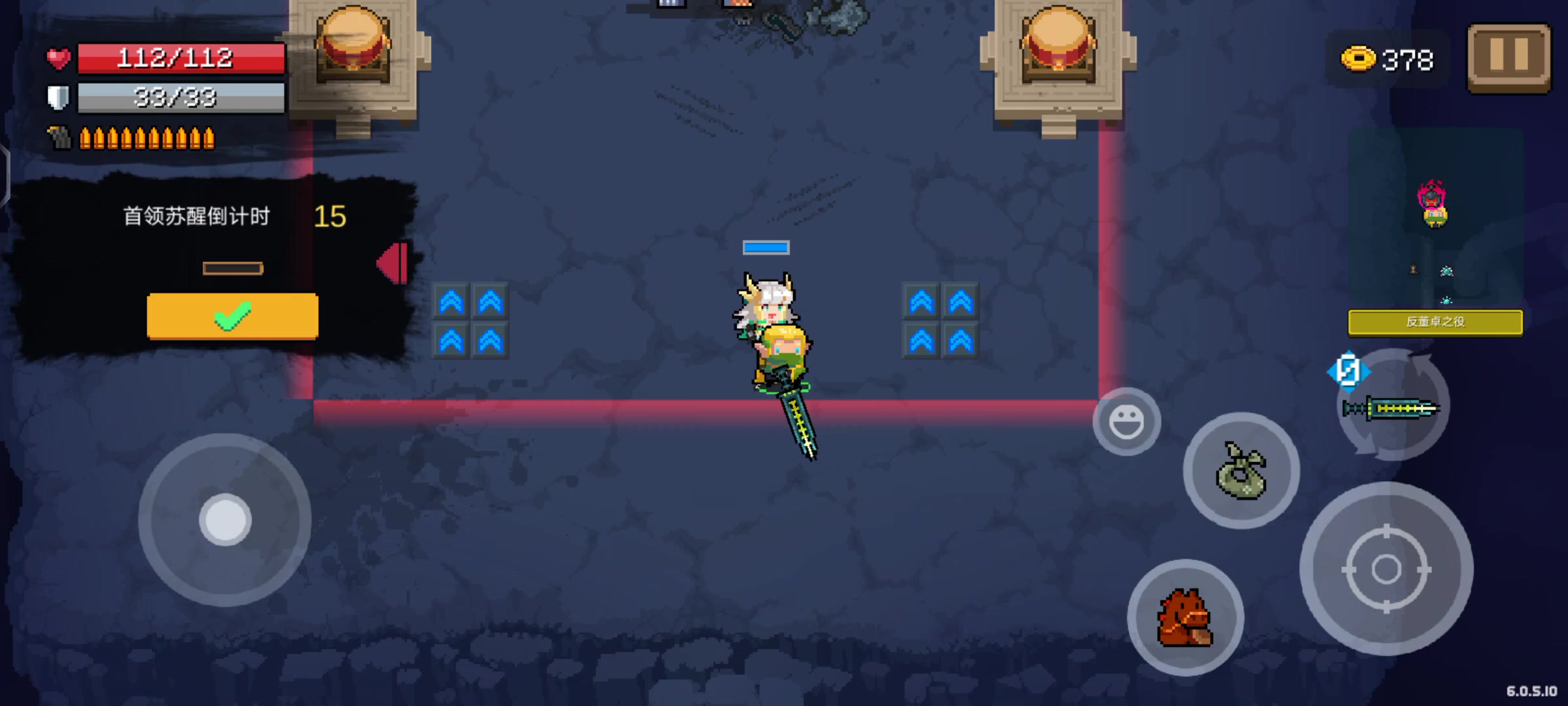Activate the red horse mount skill
Viewport: 1568px width, 706px height.
click(1184, 618)
